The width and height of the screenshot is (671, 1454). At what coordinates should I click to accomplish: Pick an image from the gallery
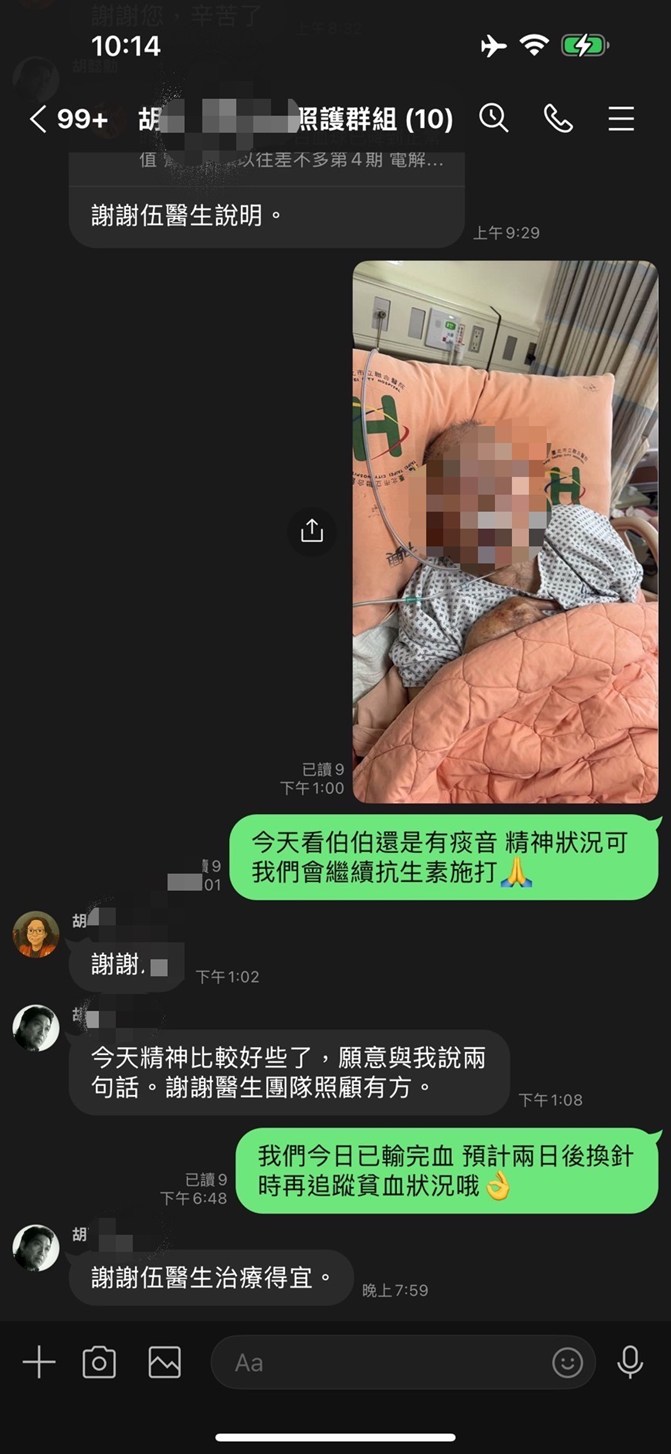(164, 1362)
